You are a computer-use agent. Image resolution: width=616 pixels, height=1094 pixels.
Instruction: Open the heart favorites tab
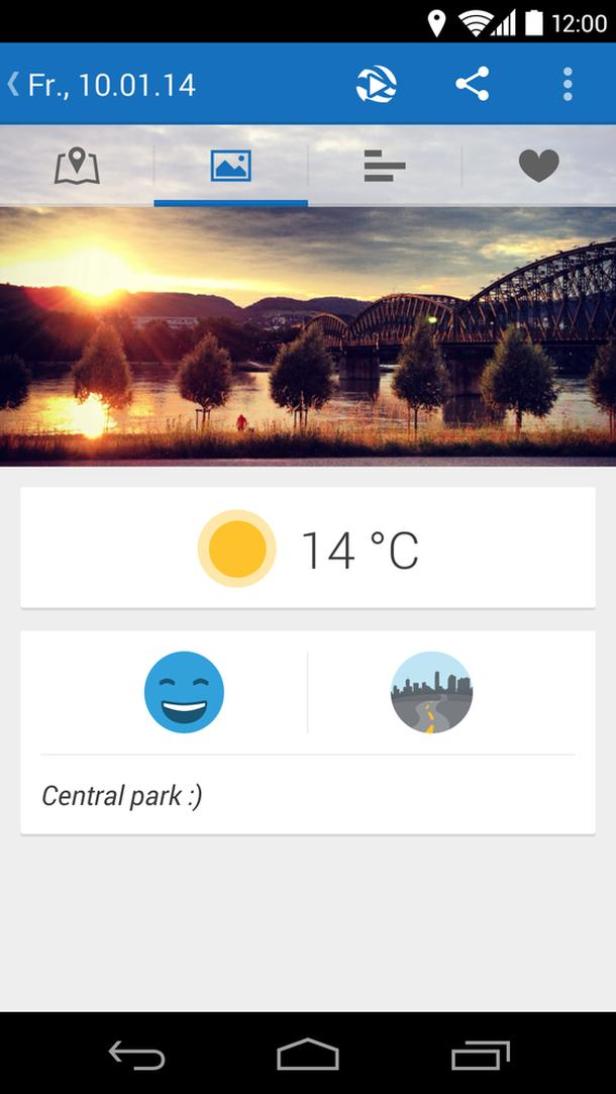(x=538, y=166)
